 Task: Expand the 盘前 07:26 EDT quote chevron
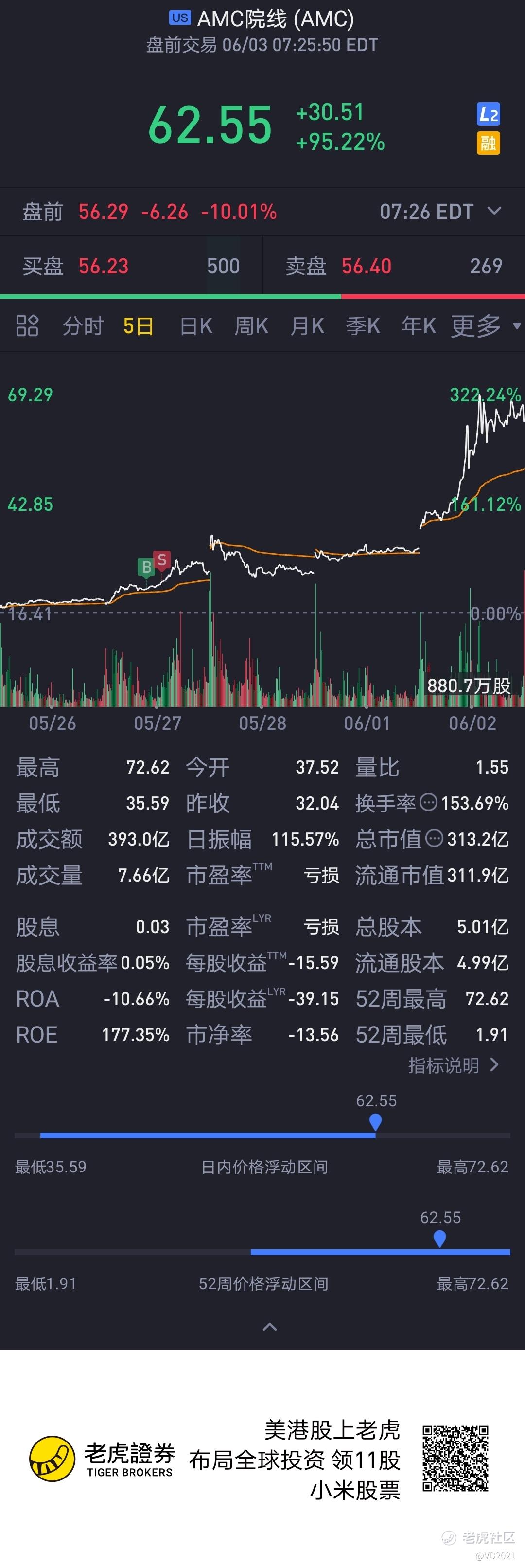pyautogui.click(x=494, y=211)
